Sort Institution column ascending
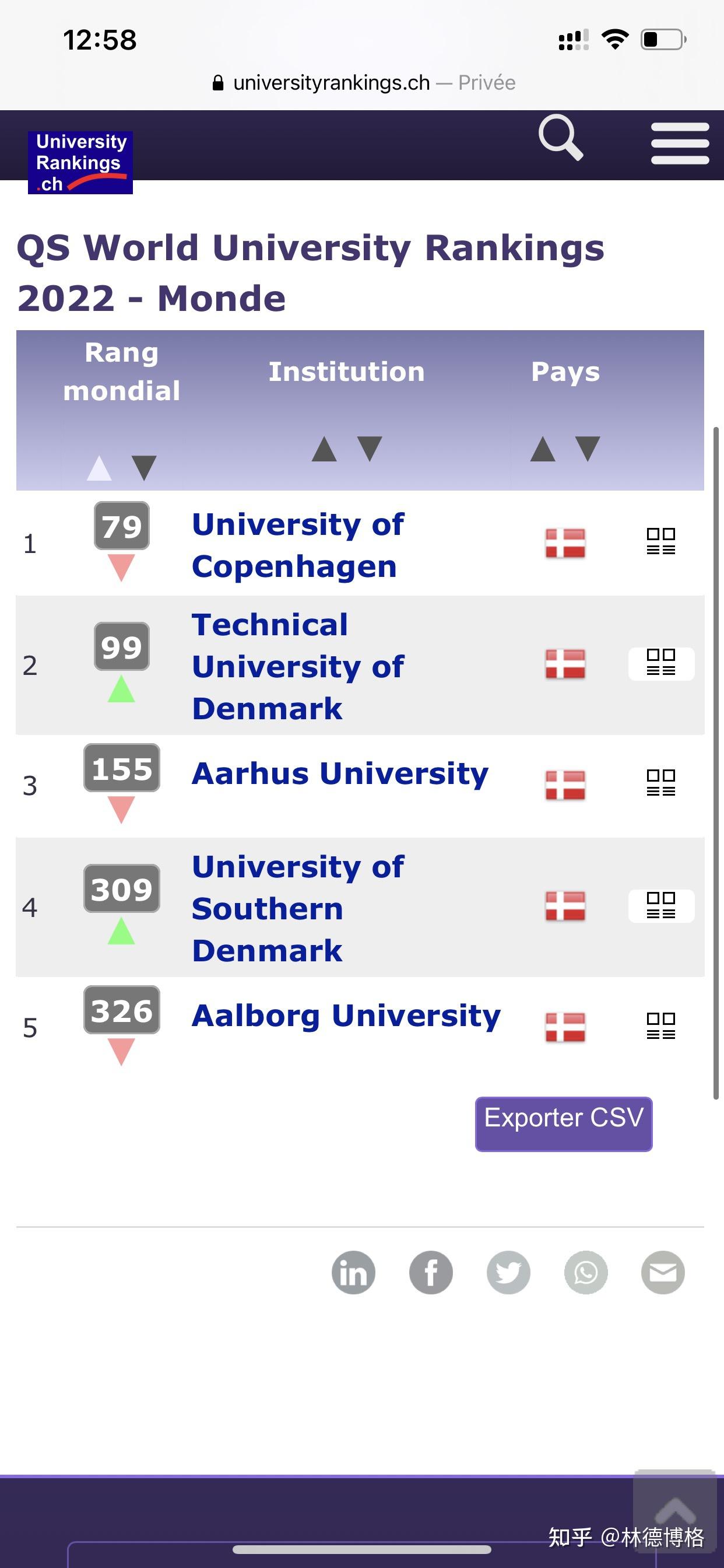The image size is (724, 1568). point(324,449)
